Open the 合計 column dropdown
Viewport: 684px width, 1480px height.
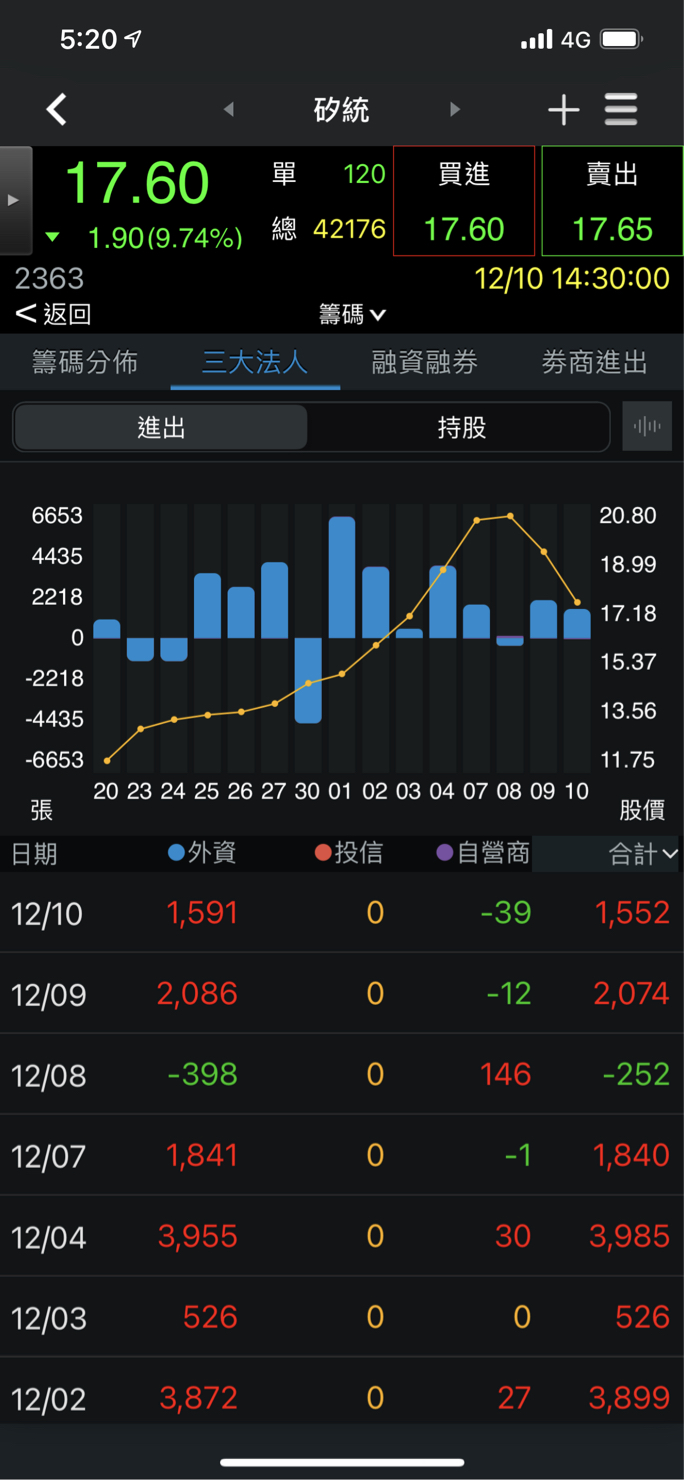643,854
